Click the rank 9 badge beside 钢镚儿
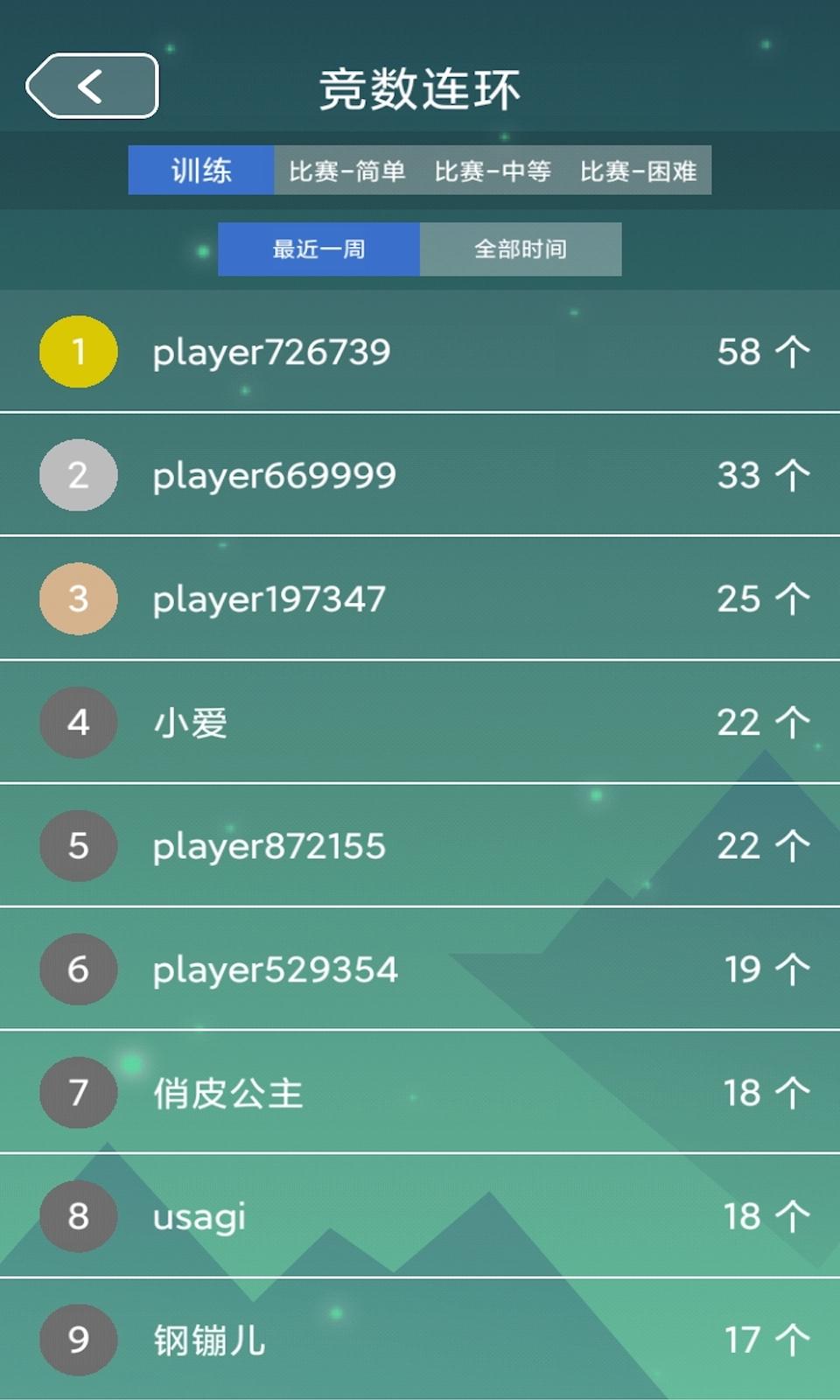 78,1340
